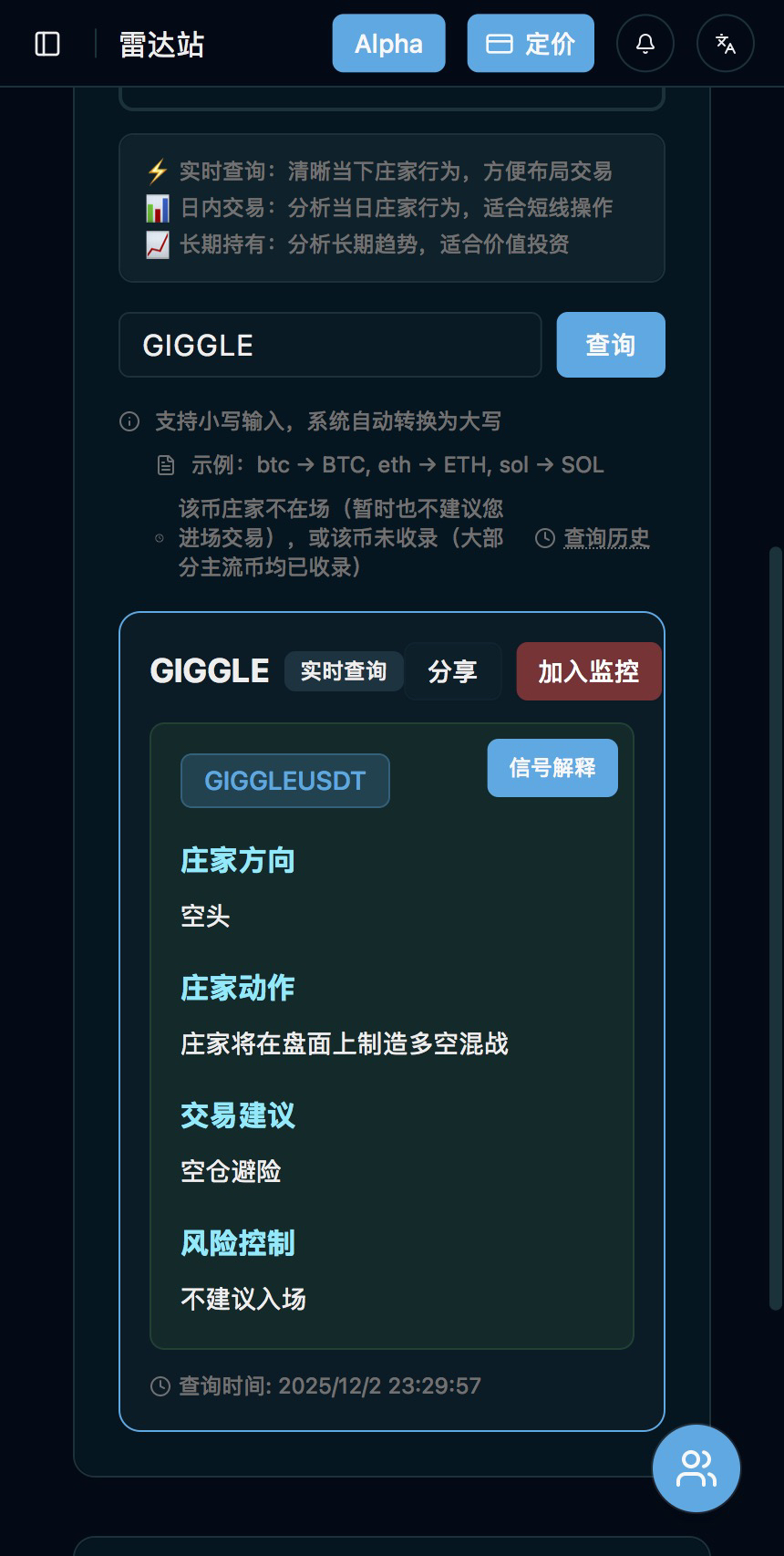Open 信号解释 signal explanation
The height and width of the screenshot is (1556, 784).
tap(552, 768)
